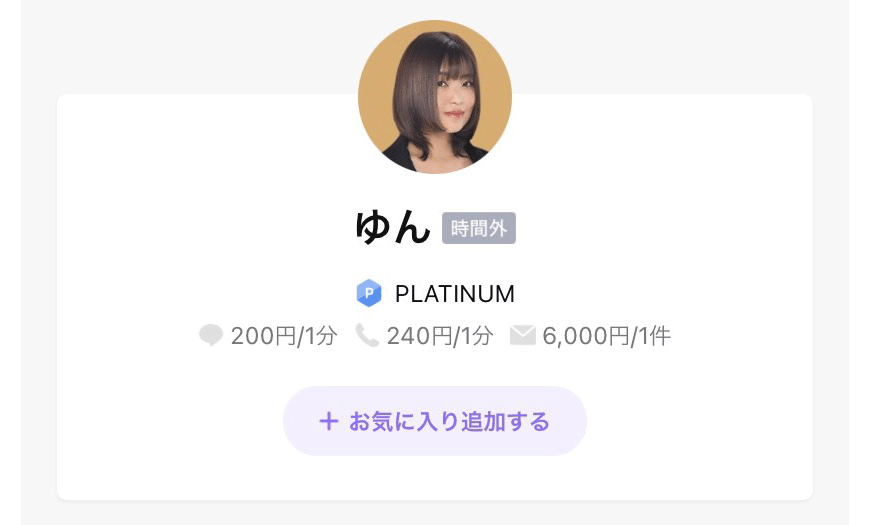
Task: Open ゆん's profile photo
Action: [x=435, y=98]
